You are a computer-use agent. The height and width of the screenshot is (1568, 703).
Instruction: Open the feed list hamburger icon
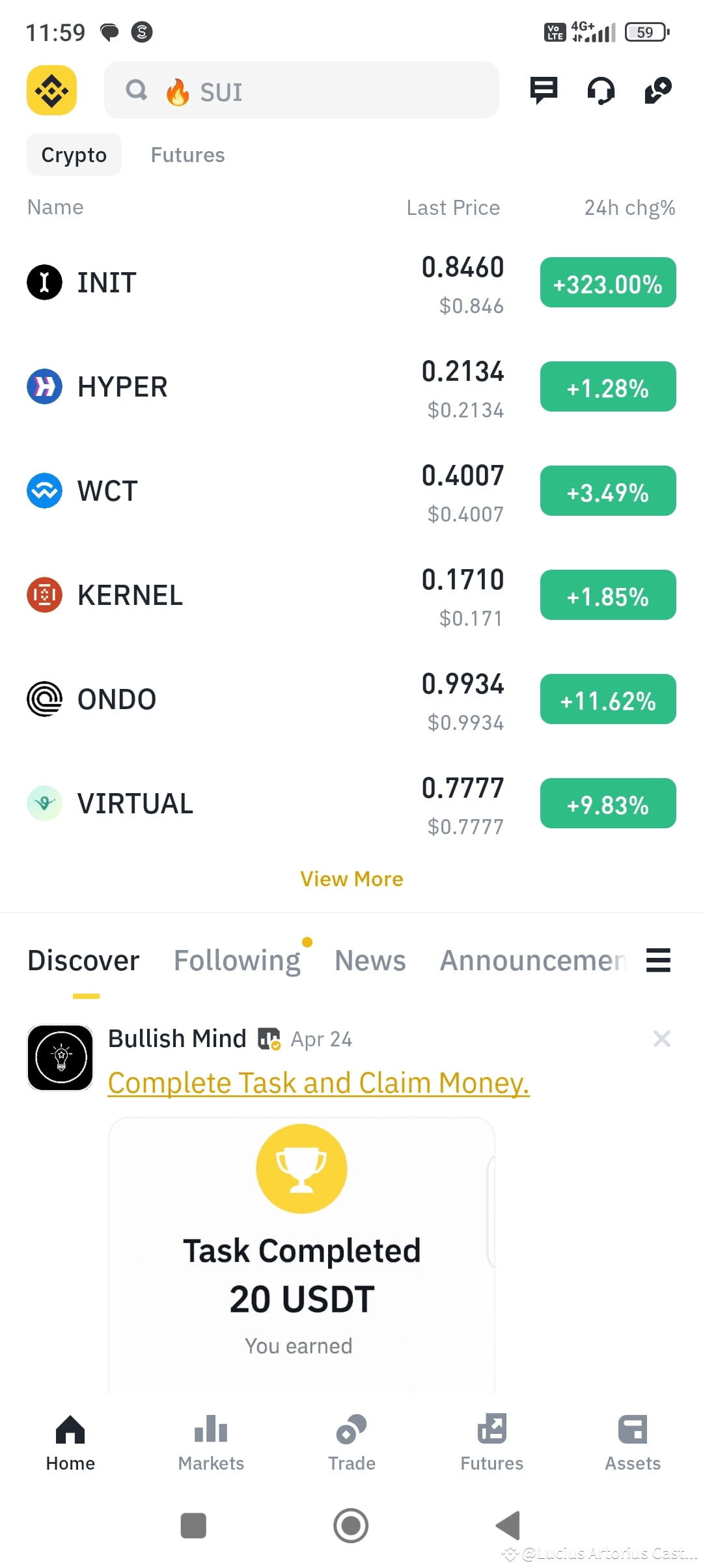point(658,960)
